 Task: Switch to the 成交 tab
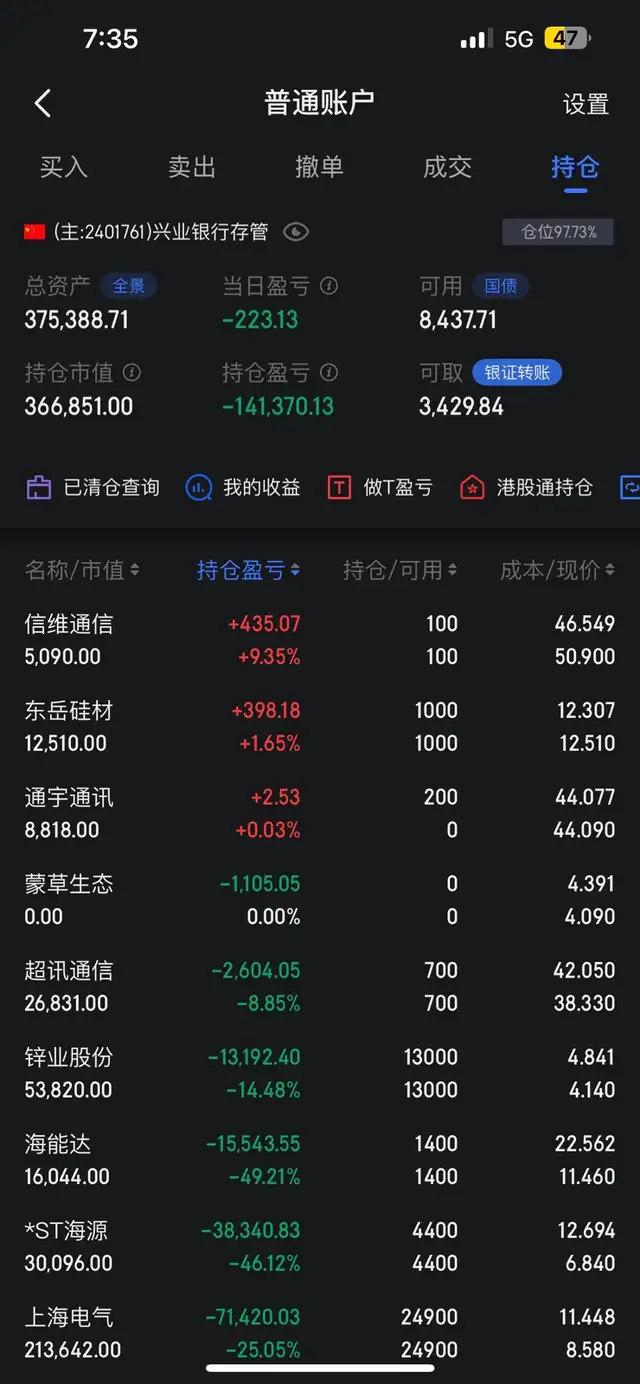[x=447, y=167]
